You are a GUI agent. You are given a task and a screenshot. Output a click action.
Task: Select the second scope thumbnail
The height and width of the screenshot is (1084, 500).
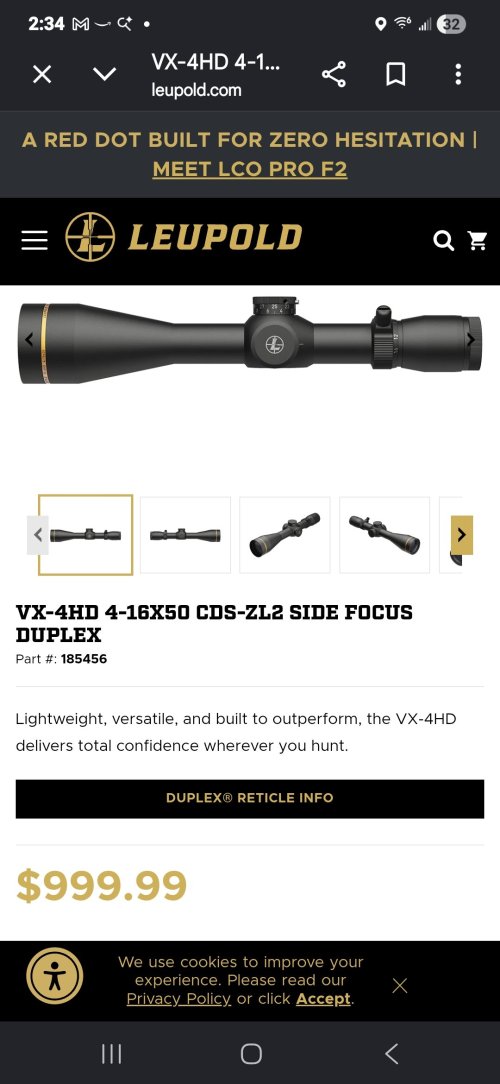tap(185, 534)
